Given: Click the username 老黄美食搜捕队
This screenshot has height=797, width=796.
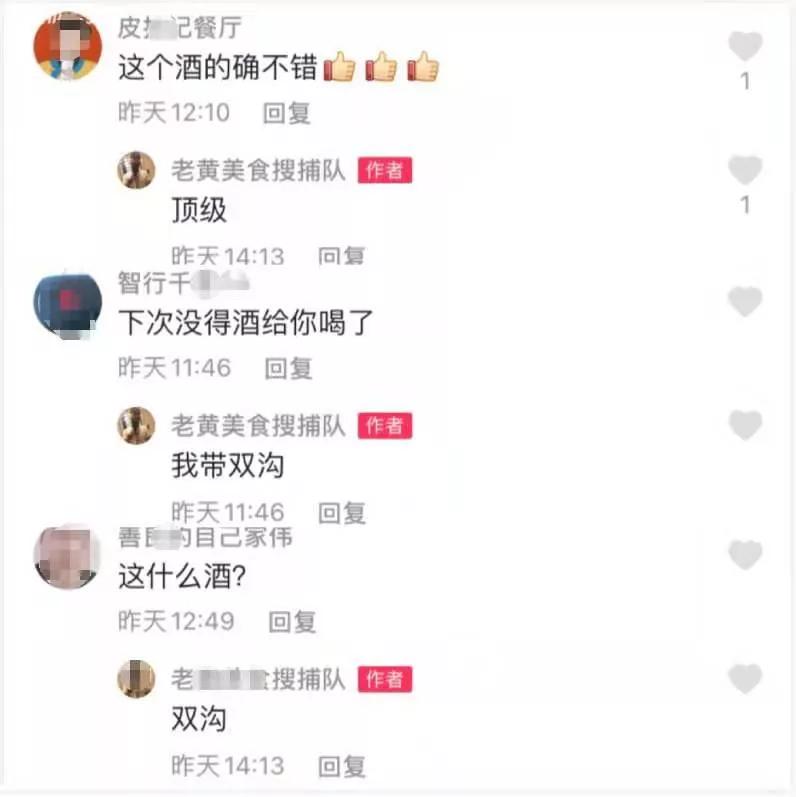Looking at the screenshot, I should click(256, 171).
